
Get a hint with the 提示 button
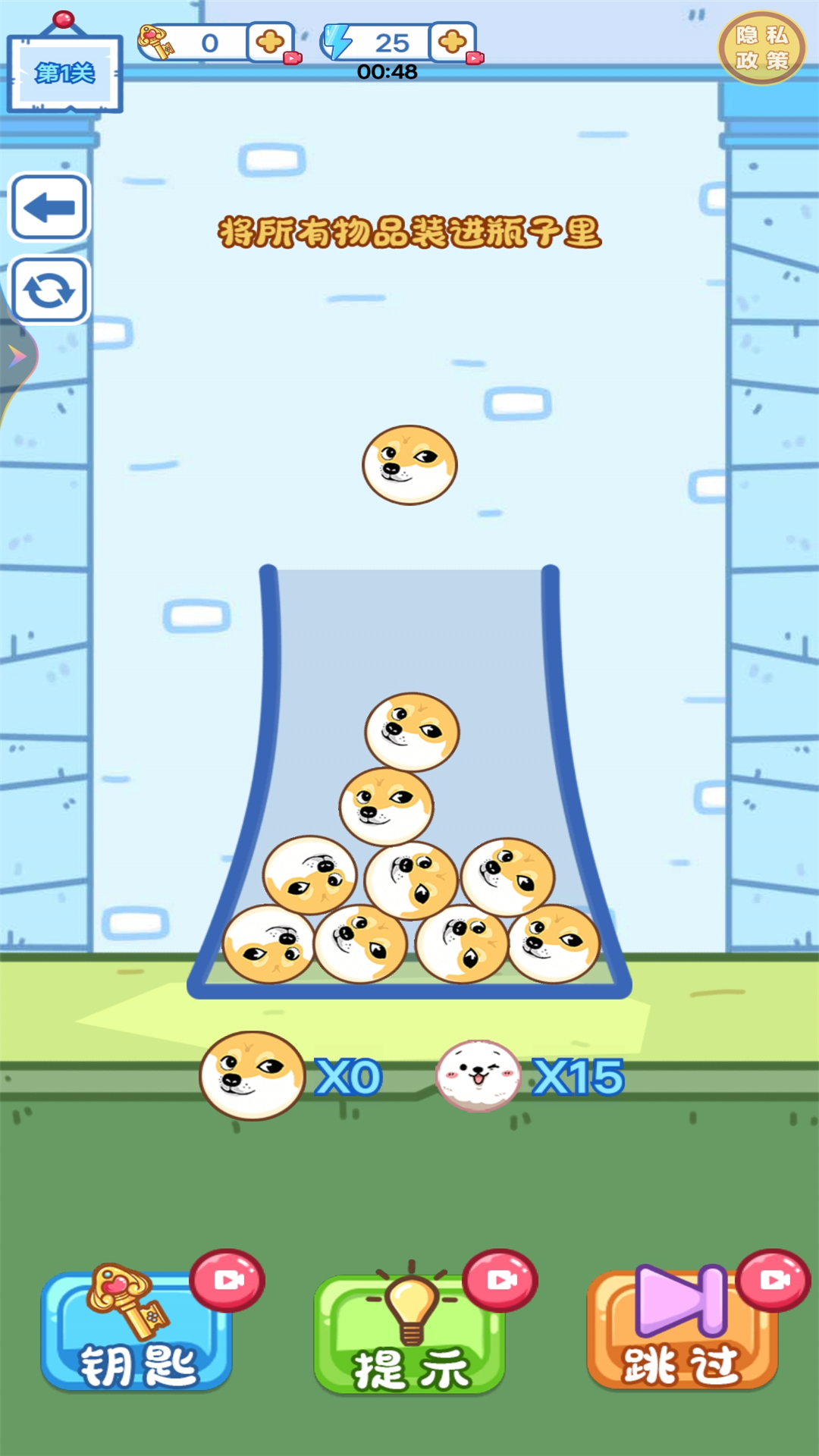point(409,1336)
